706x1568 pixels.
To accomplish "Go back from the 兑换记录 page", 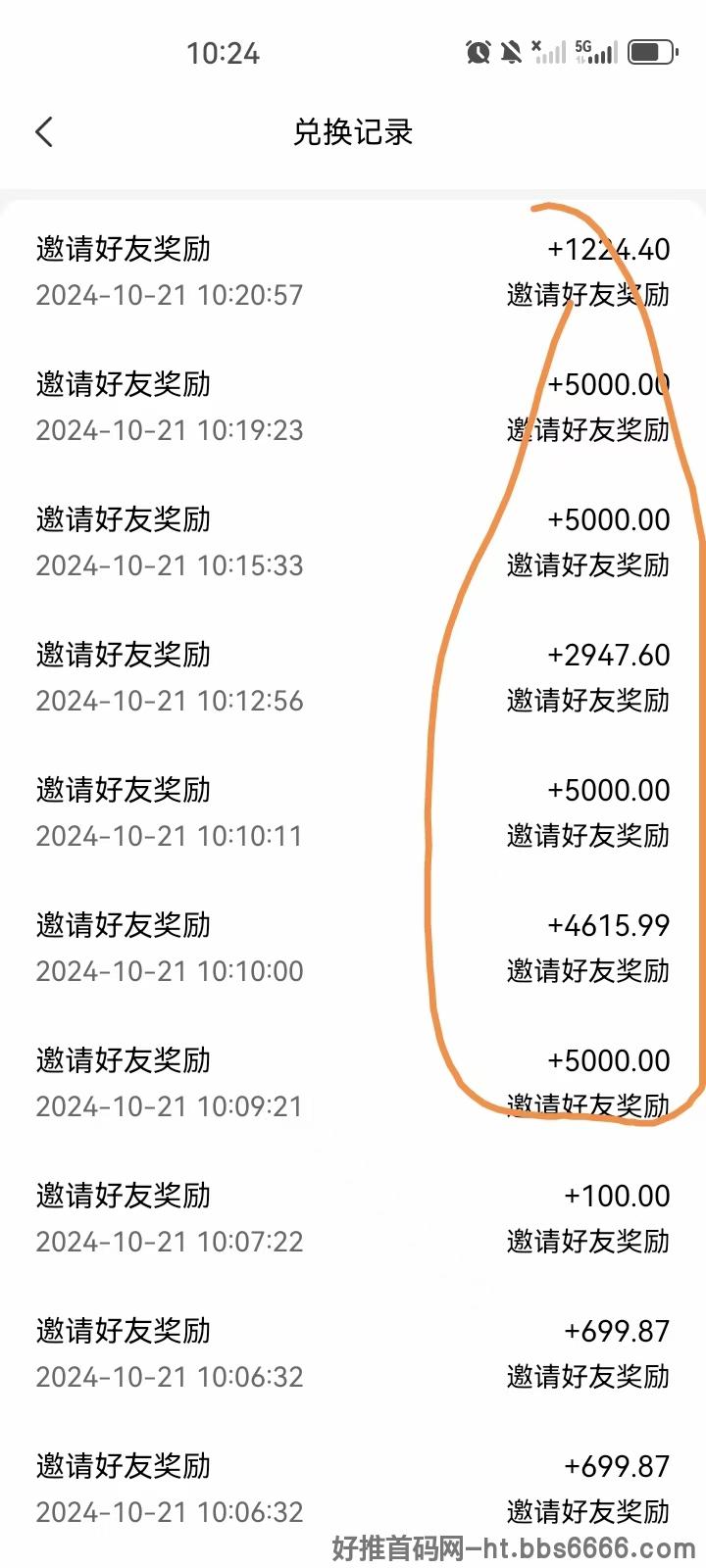I will click(44, 132).
